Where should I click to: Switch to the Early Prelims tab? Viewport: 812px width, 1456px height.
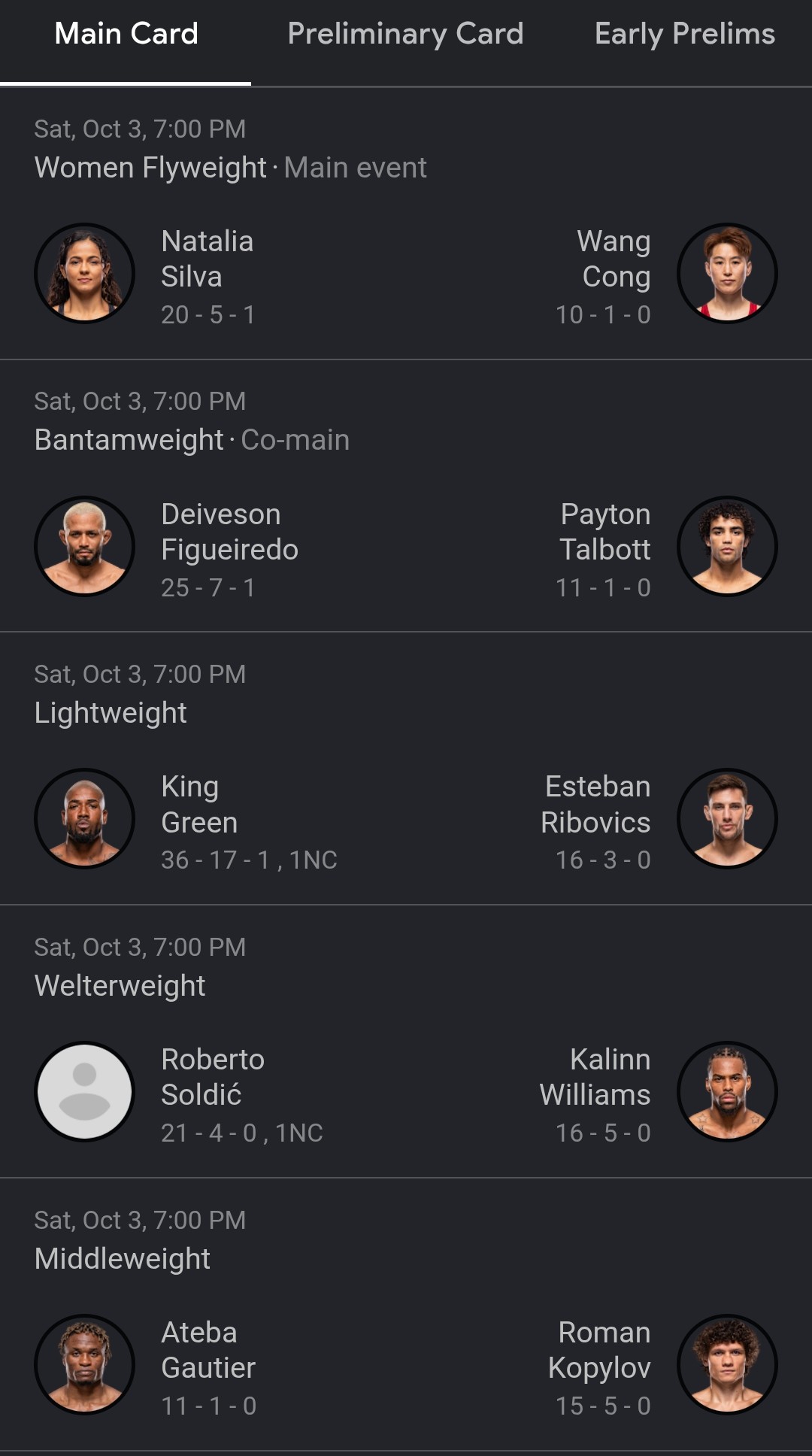coord(684,35)
